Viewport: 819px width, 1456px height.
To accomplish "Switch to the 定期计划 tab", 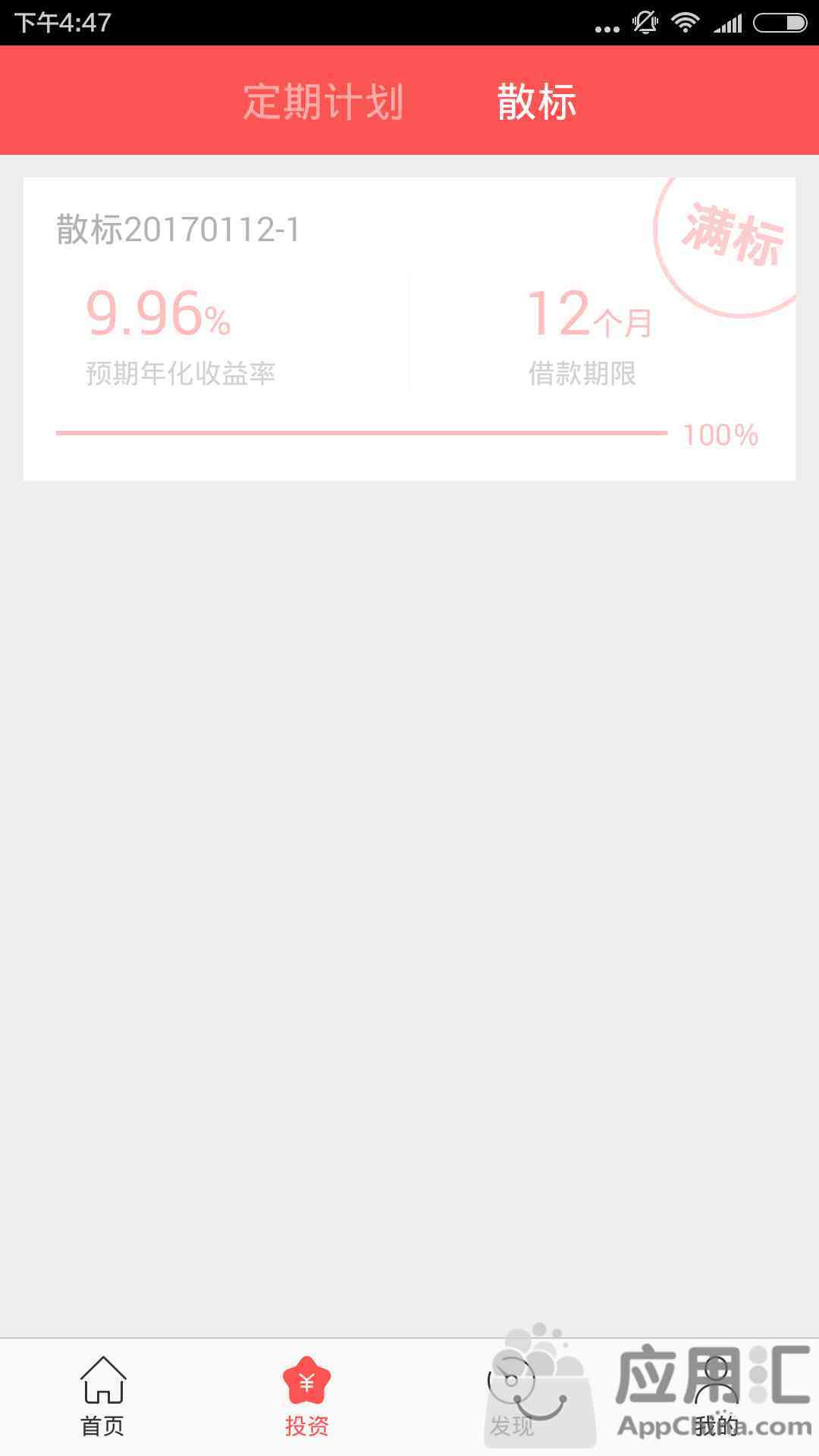I will 323,102.
